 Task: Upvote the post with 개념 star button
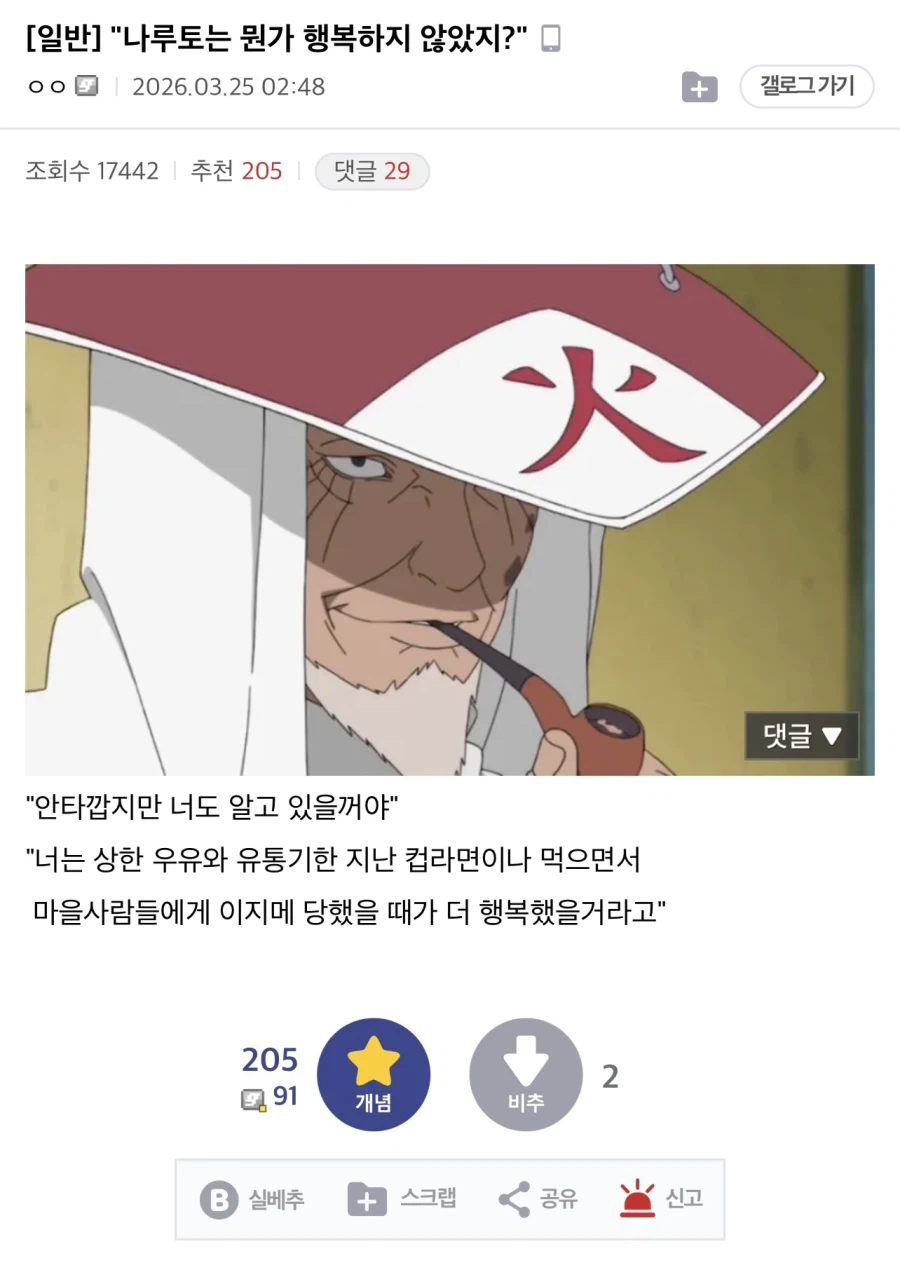[x=373, y=1074]
